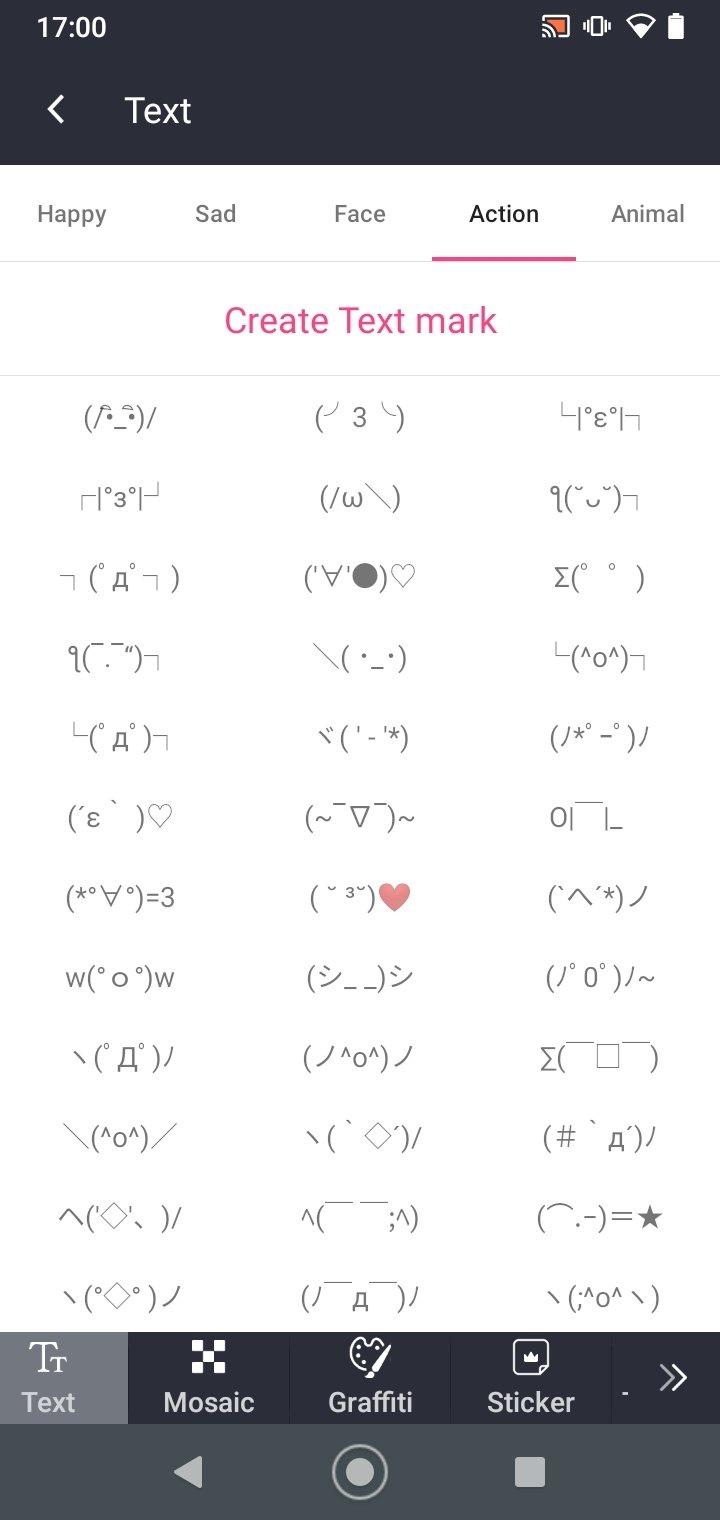
Task: Pick the w(°o°)w emoticon
Action: pos(120,978)
